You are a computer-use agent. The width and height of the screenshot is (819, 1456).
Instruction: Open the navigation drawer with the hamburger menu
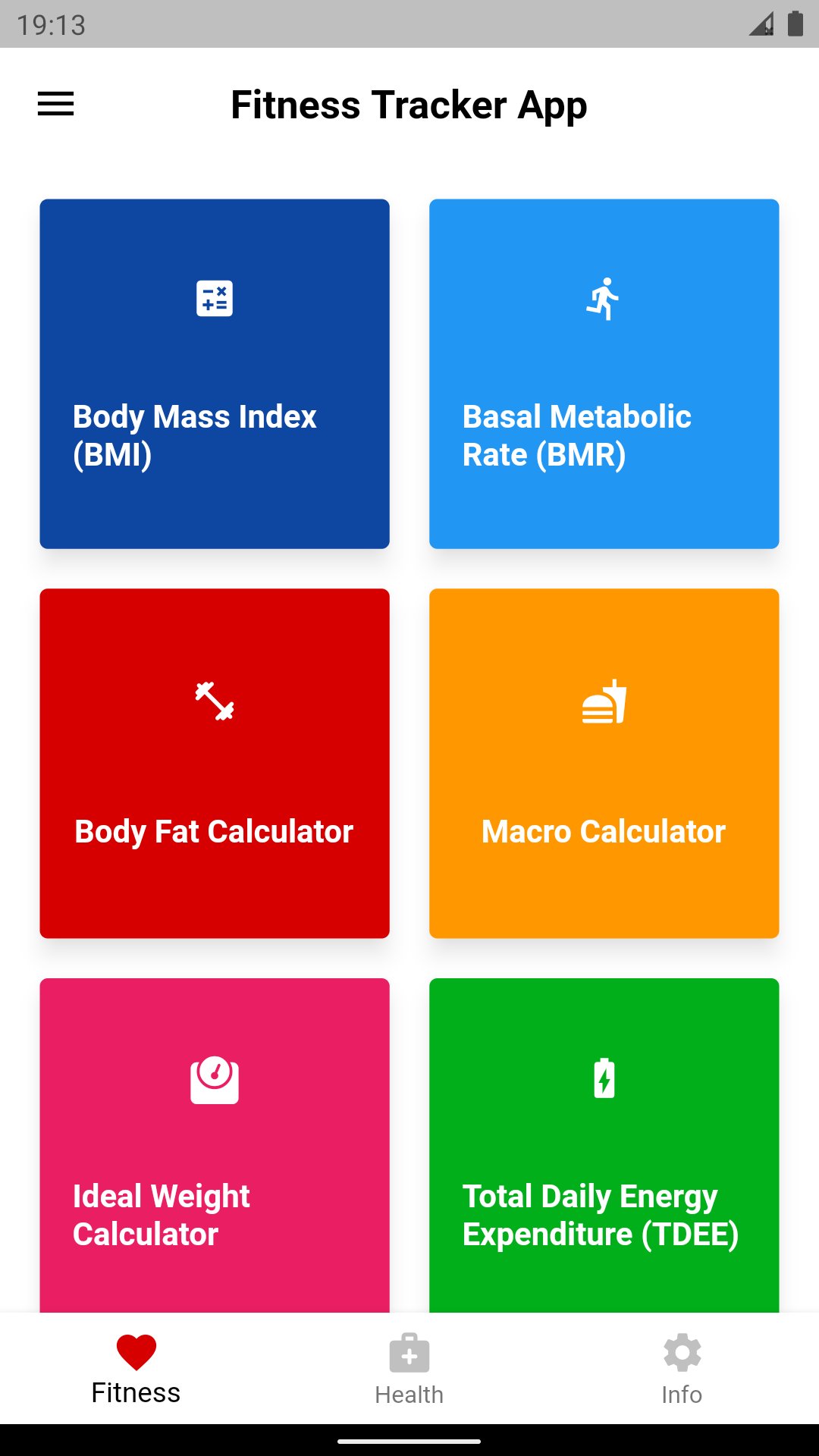click(x=56, y=104)
